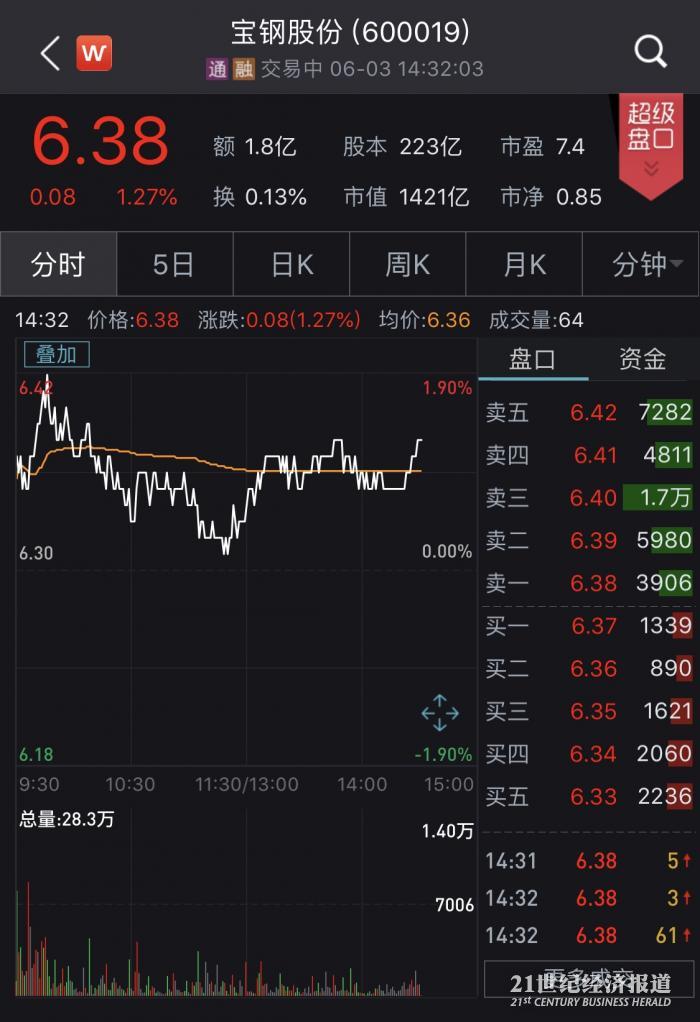Tap the 叠加 overlay button
The image size is (700, 1022).
coord(56,354)
